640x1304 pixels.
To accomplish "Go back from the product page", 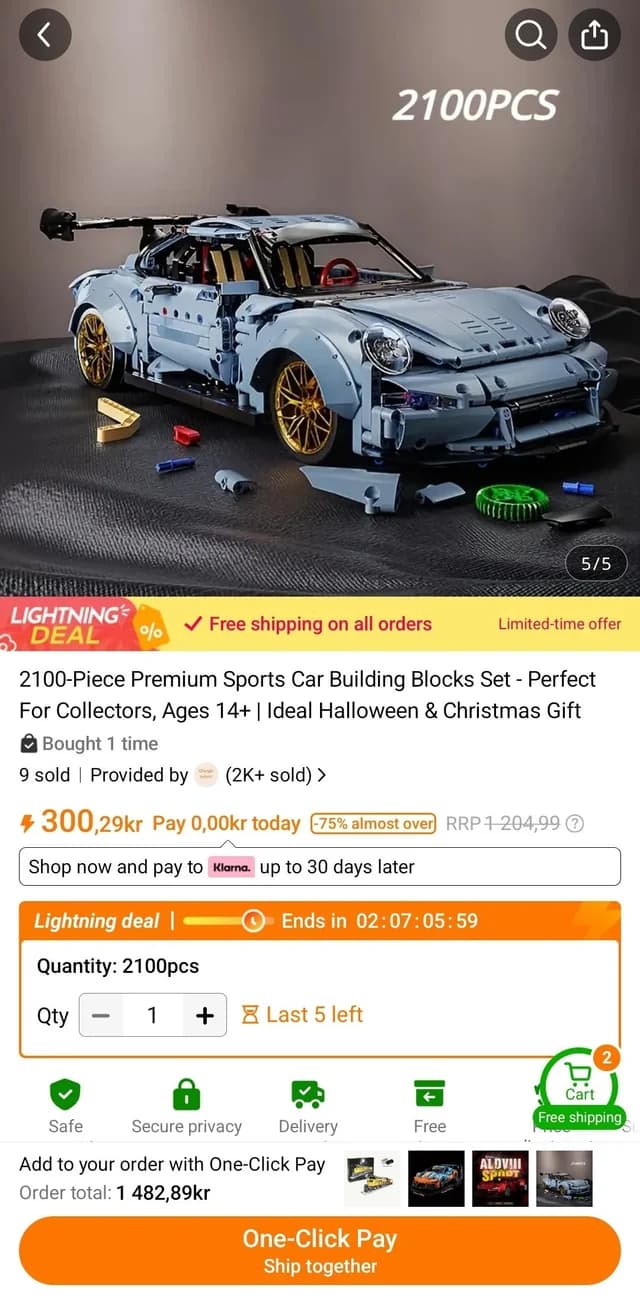I will click(x=45, y=35).
